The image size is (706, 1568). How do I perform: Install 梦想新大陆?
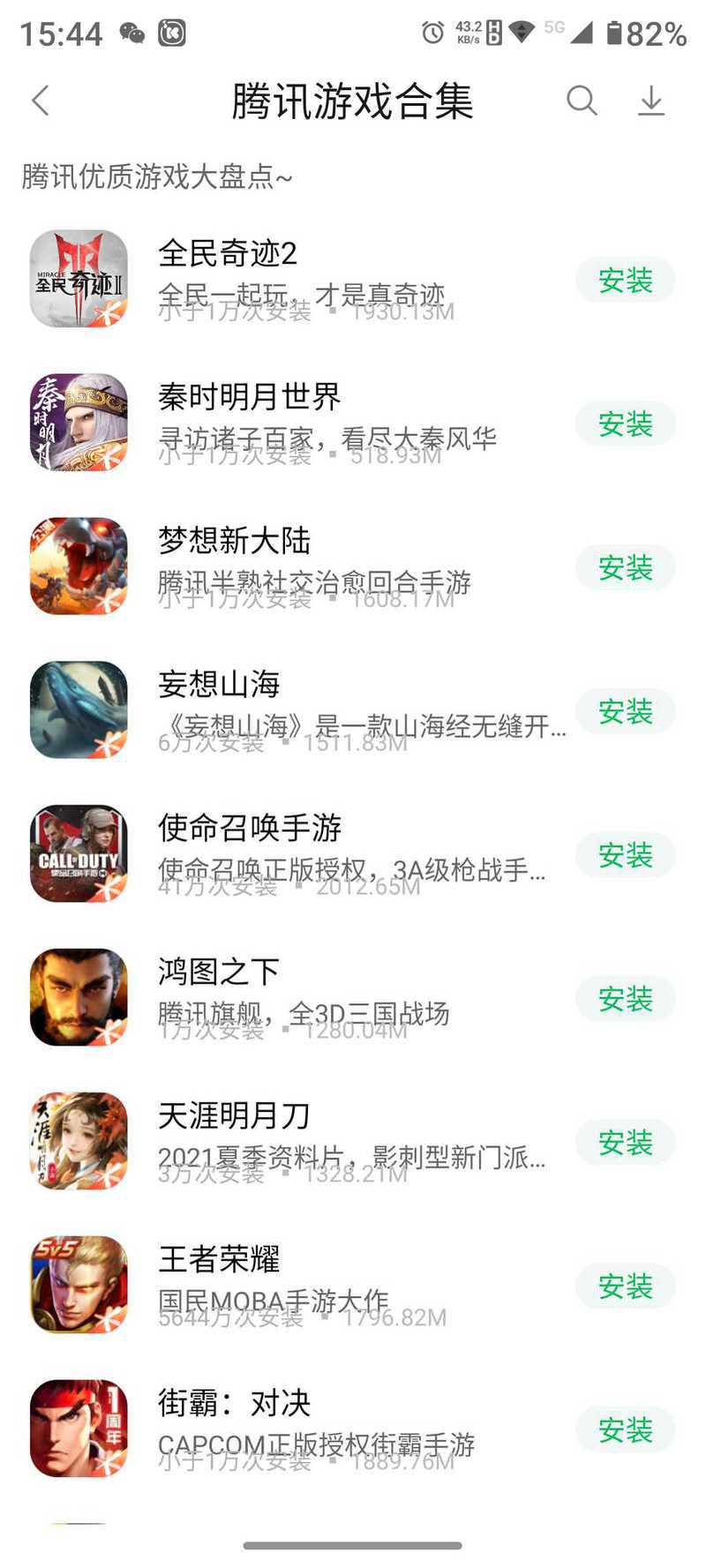pyautogui.click(x=625, y=568)
